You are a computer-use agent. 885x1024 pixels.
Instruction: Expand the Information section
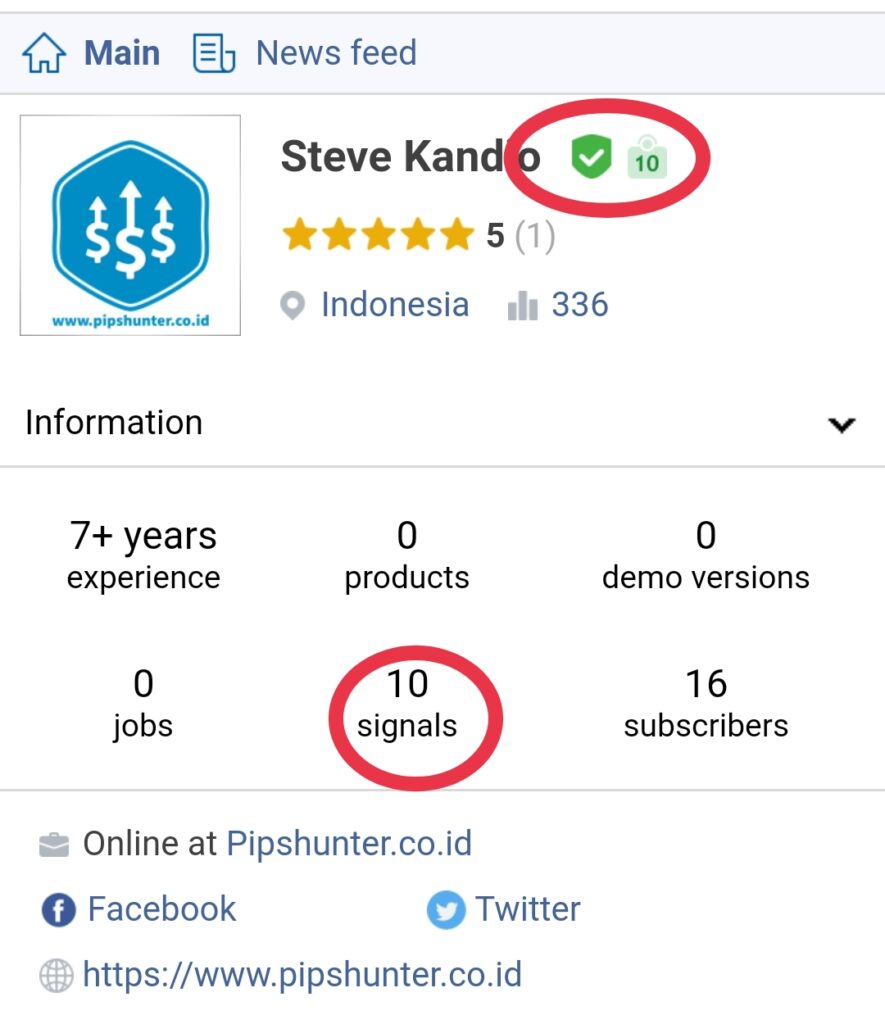click(x=842, y=424)
